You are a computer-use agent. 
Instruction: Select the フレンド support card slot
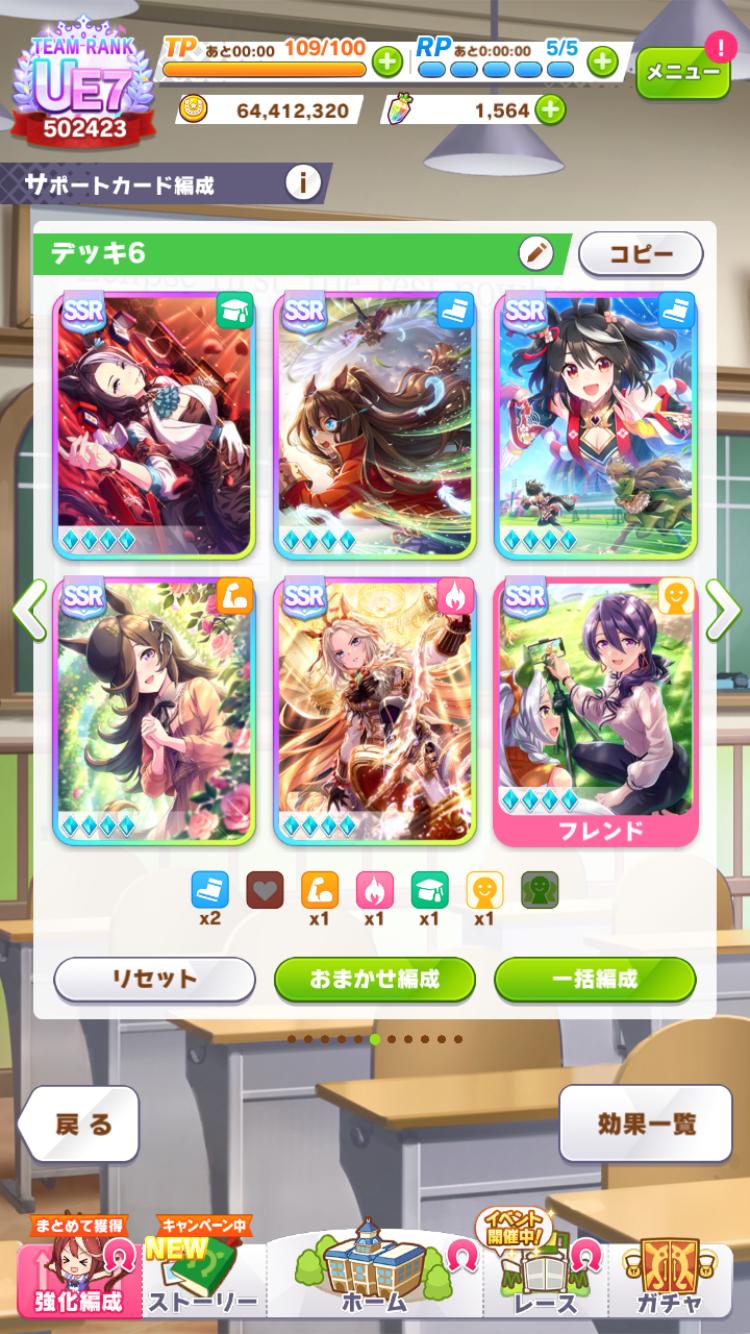pos(595,710)
